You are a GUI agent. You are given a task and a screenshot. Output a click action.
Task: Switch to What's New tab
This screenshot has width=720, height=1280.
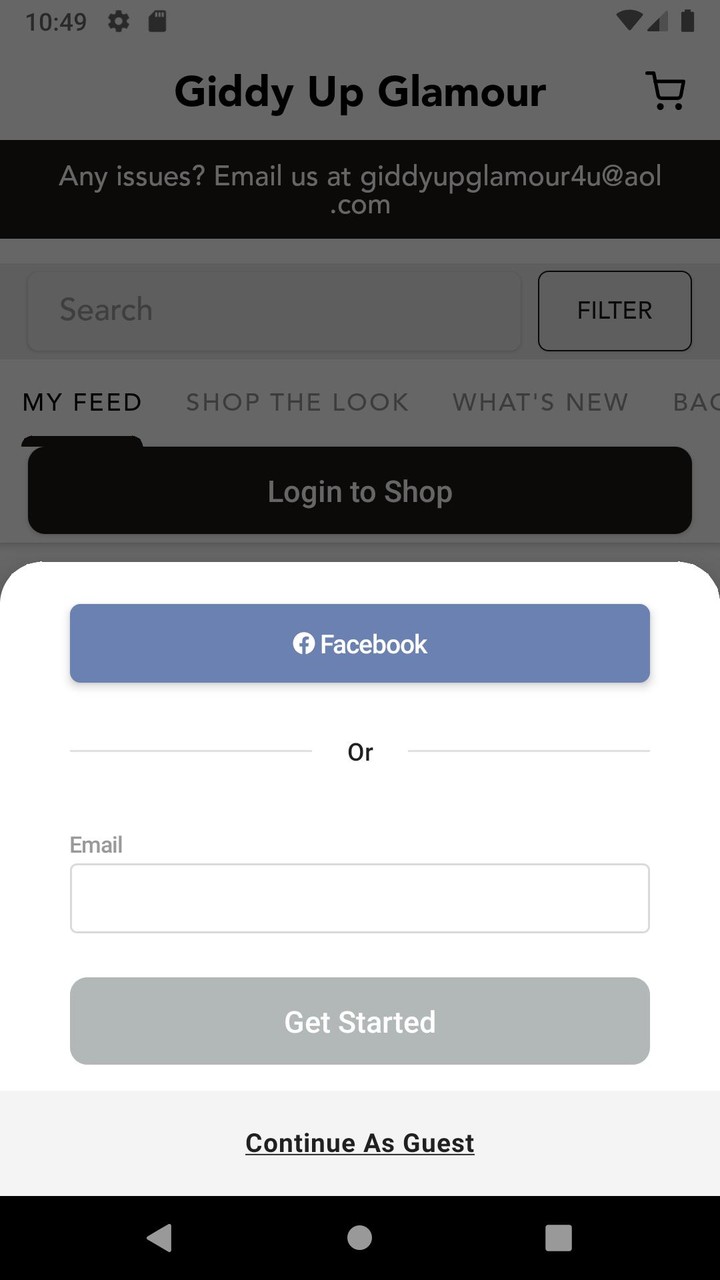coord(540,402)
